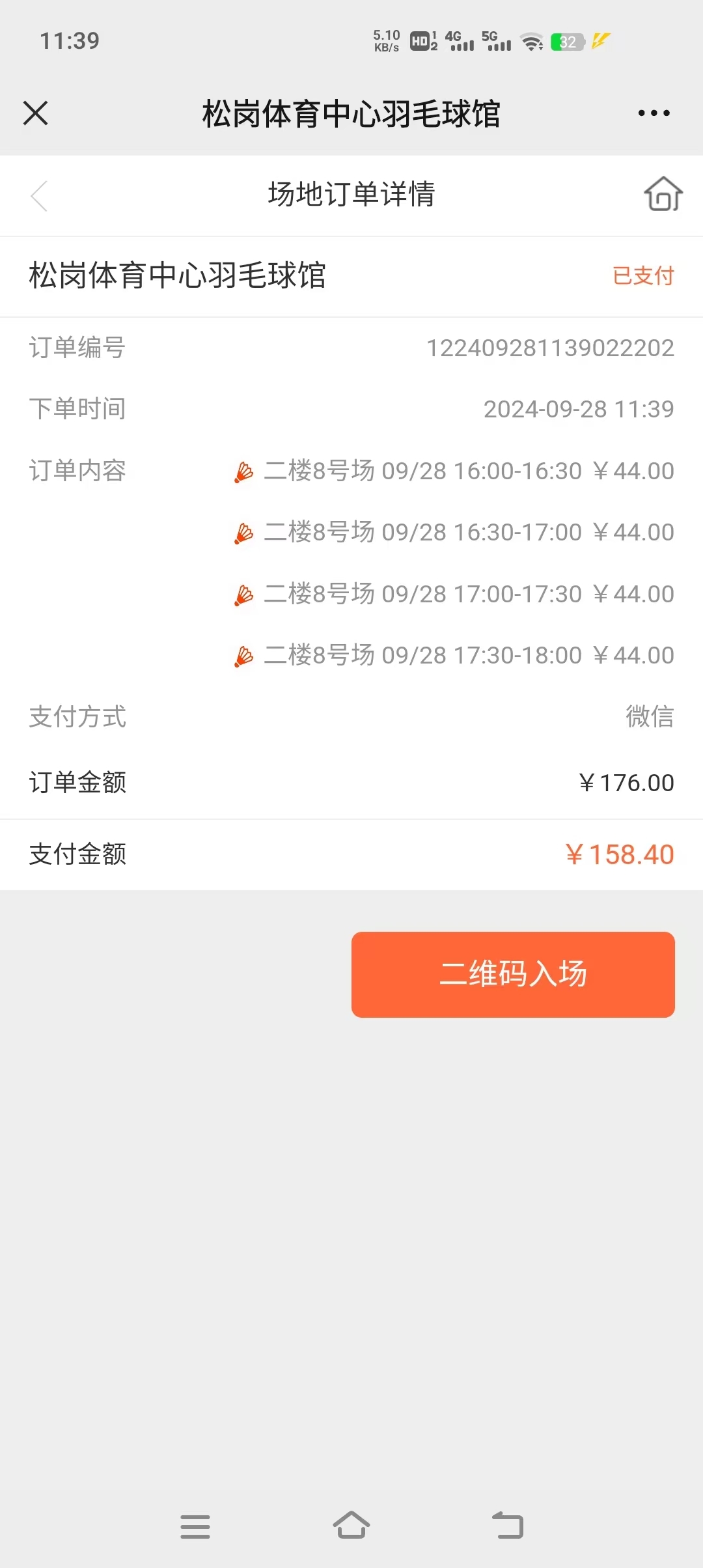Open recent apps from navigation bar

click(x=195, y=1526)
